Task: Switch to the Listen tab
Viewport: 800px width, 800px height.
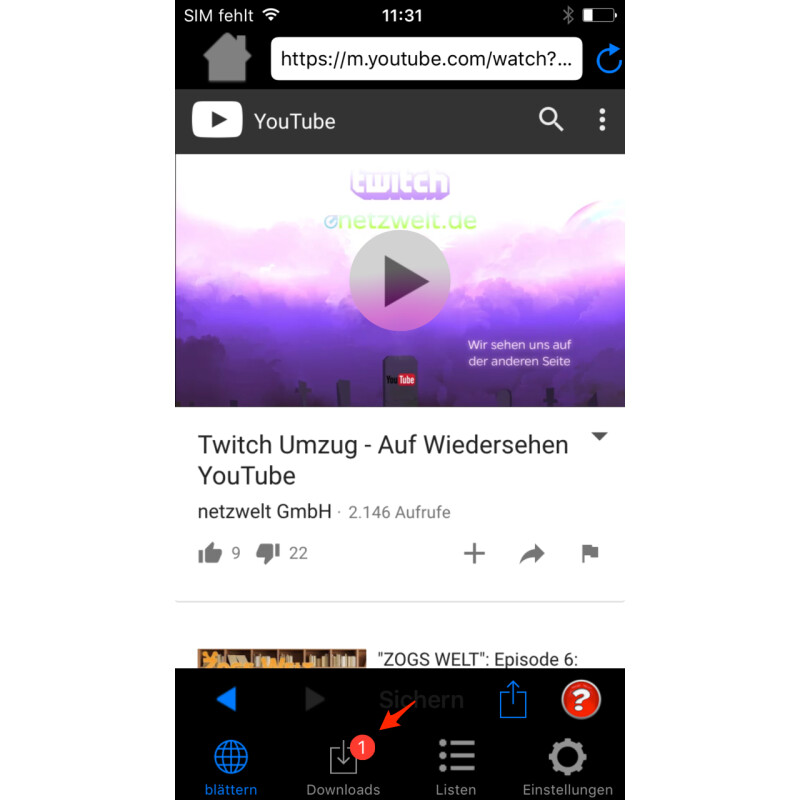Action: 456,767
